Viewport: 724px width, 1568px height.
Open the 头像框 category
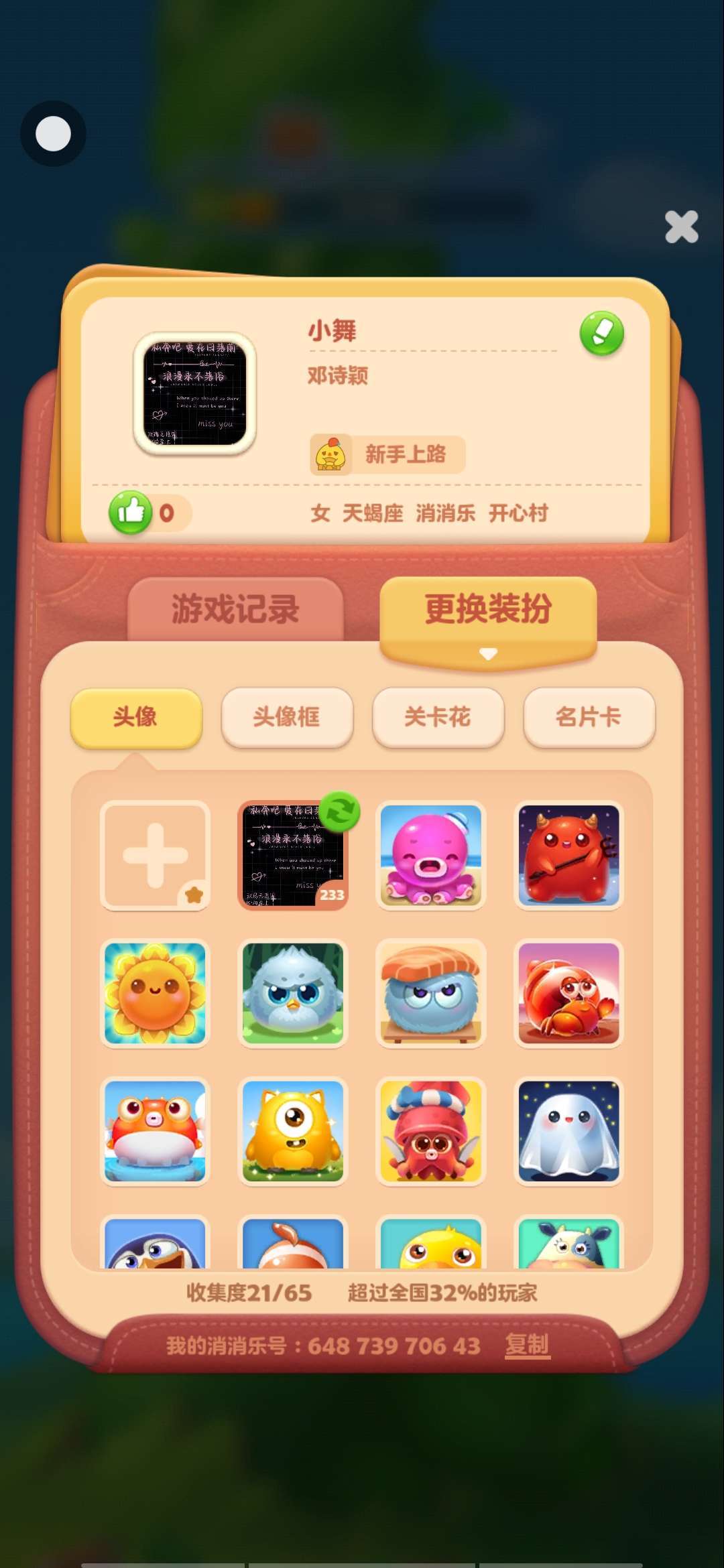click(287, 717)
